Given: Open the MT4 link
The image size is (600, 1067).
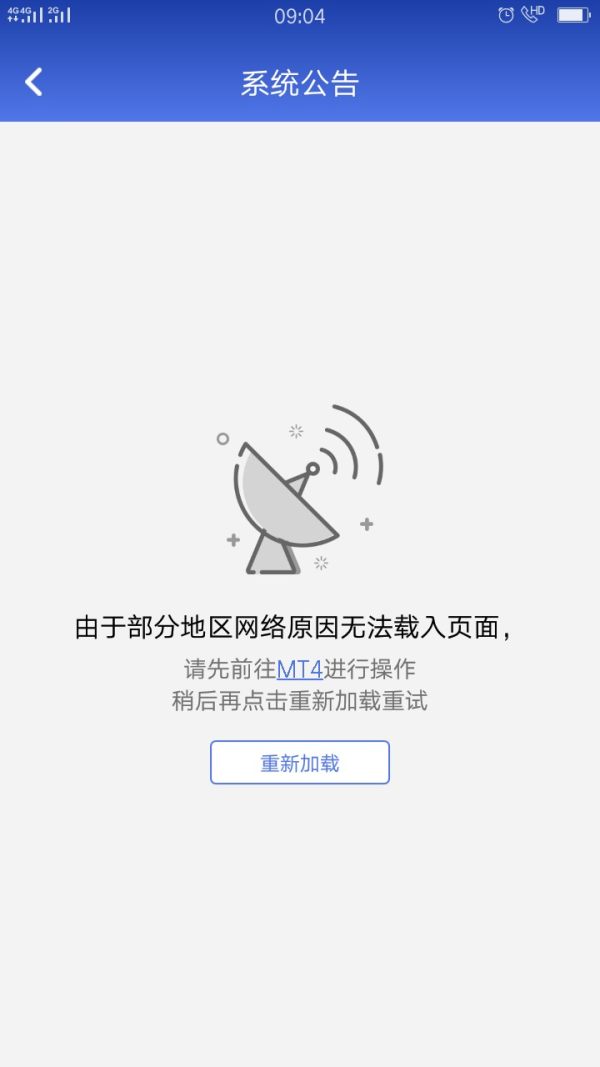Looking at the screenshot, I should pos(299,669).
